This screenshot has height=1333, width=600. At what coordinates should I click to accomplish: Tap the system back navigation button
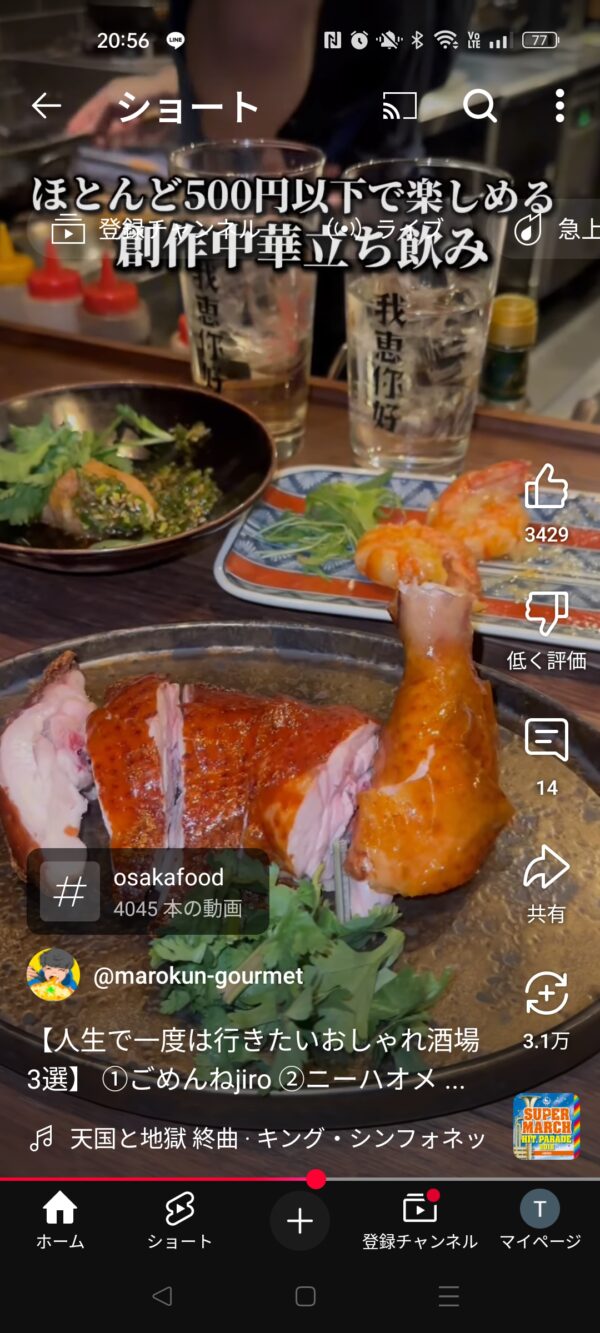tap(162, 1297)
